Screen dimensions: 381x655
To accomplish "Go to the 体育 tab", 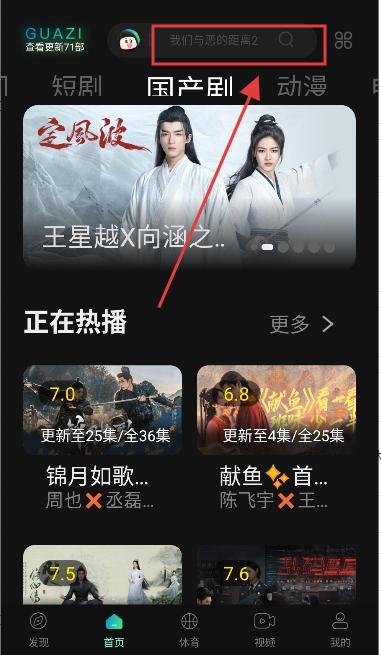I will pos(189,630).
